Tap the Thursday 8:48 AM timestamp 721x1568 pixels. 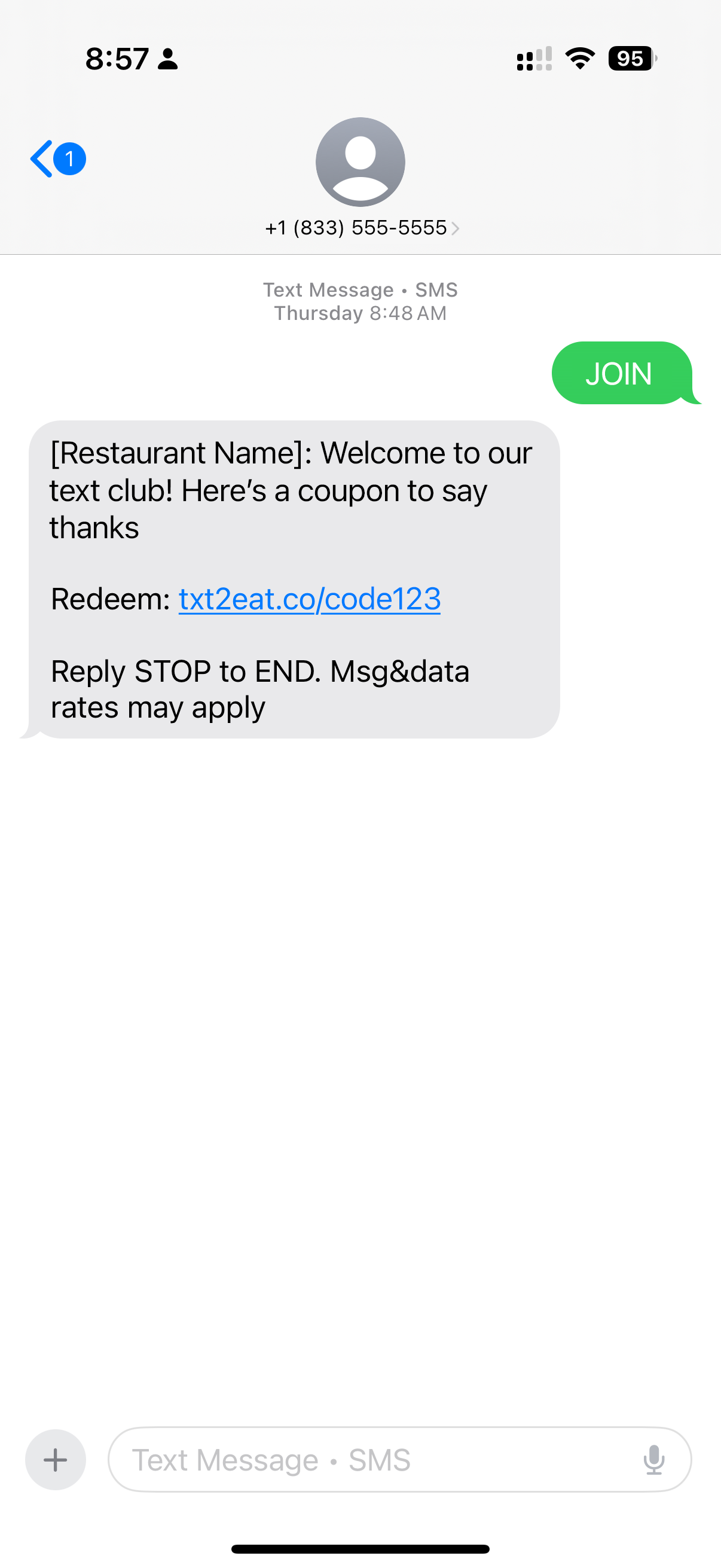point(359,313)
